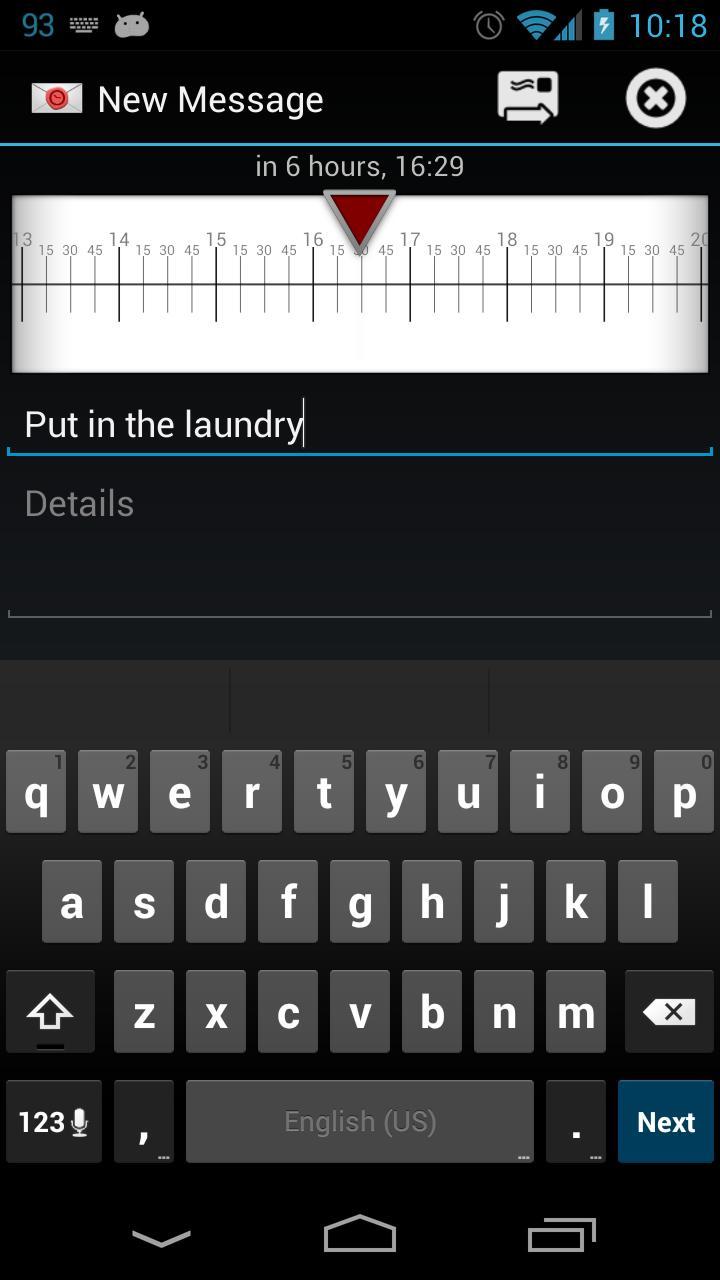The image size is (720, 1280).
Task: Tap the time ruler to set the delivery time
Action: tap(360, 285)
